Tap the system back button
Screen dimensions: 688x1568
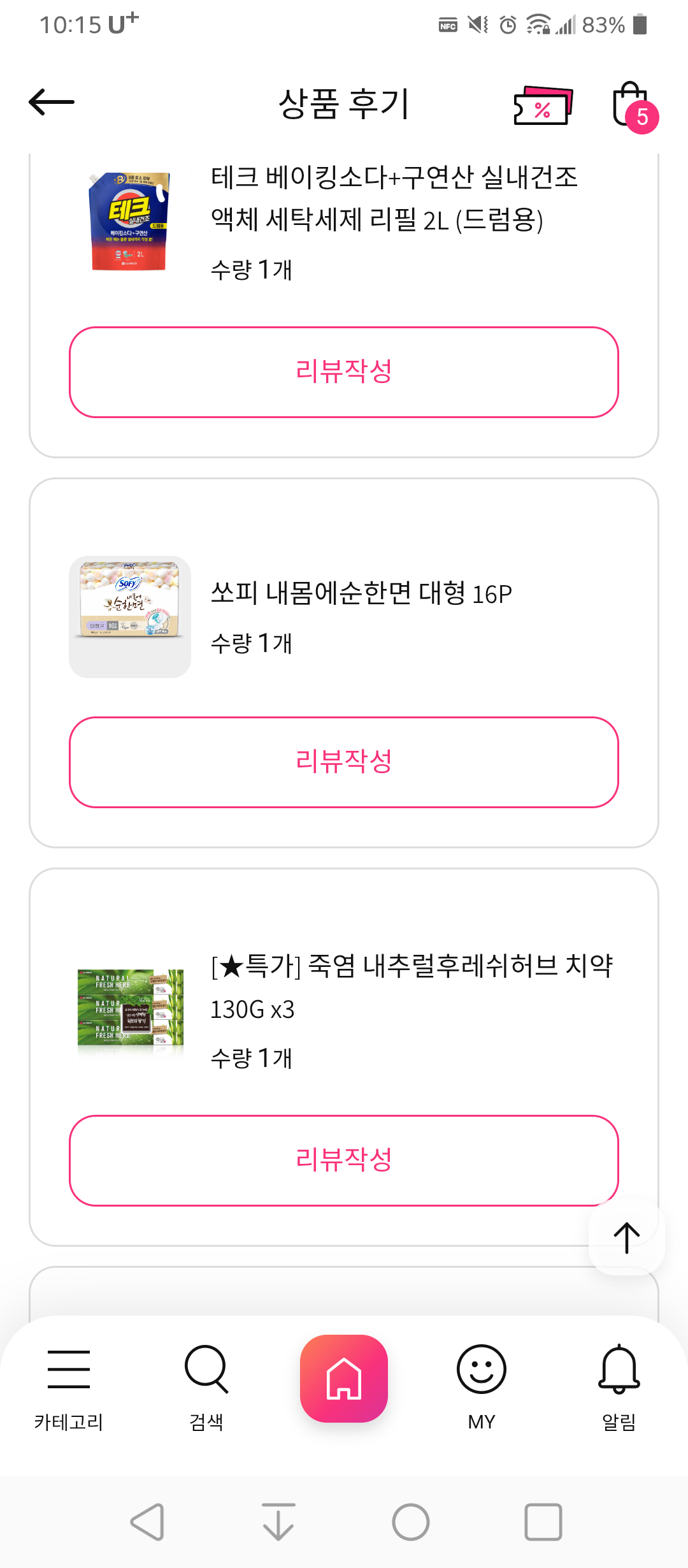pos(148,1522)
